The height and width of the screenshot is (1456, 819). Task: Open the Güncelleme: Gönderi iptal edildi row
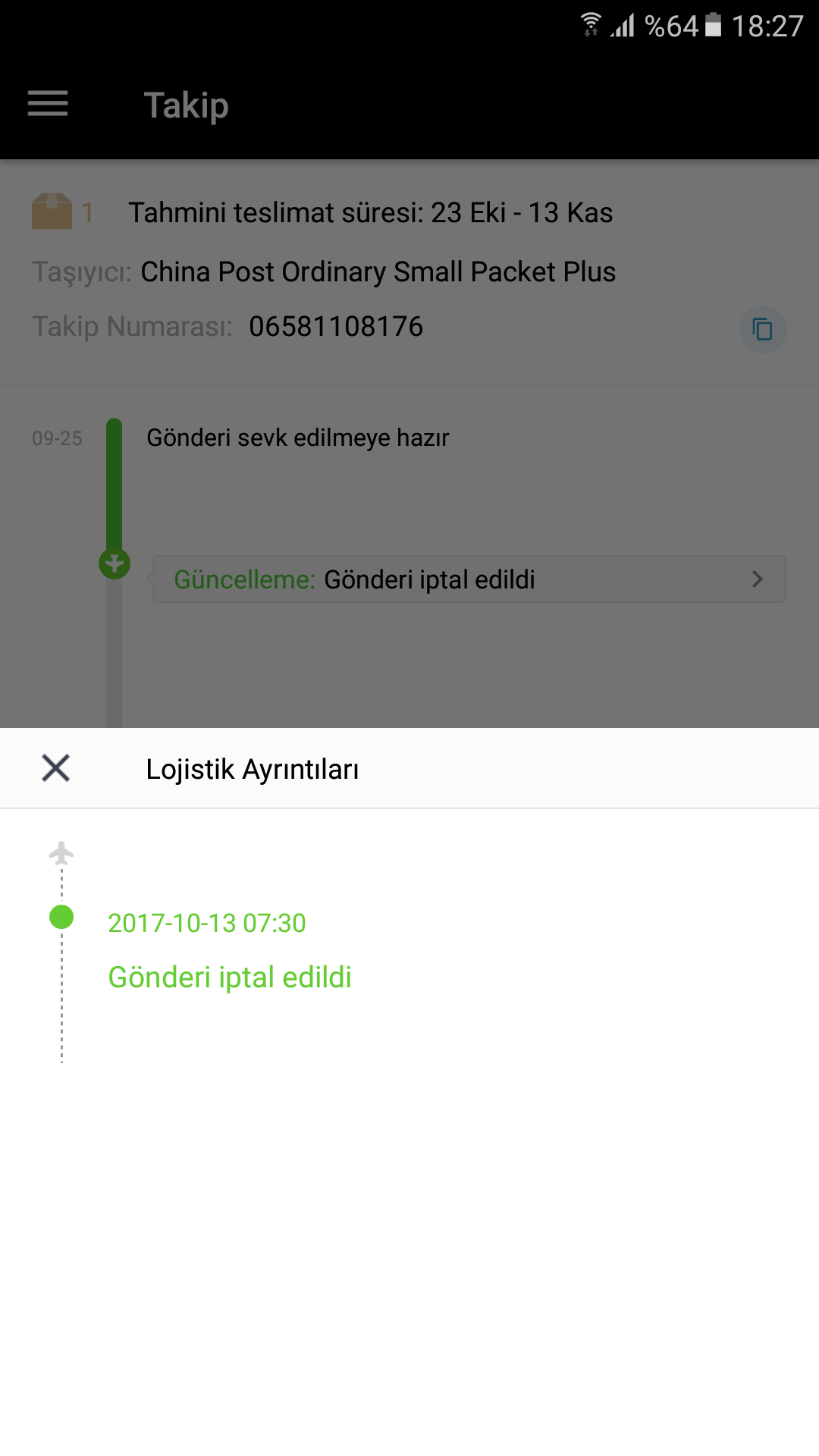tap(469, 579)
